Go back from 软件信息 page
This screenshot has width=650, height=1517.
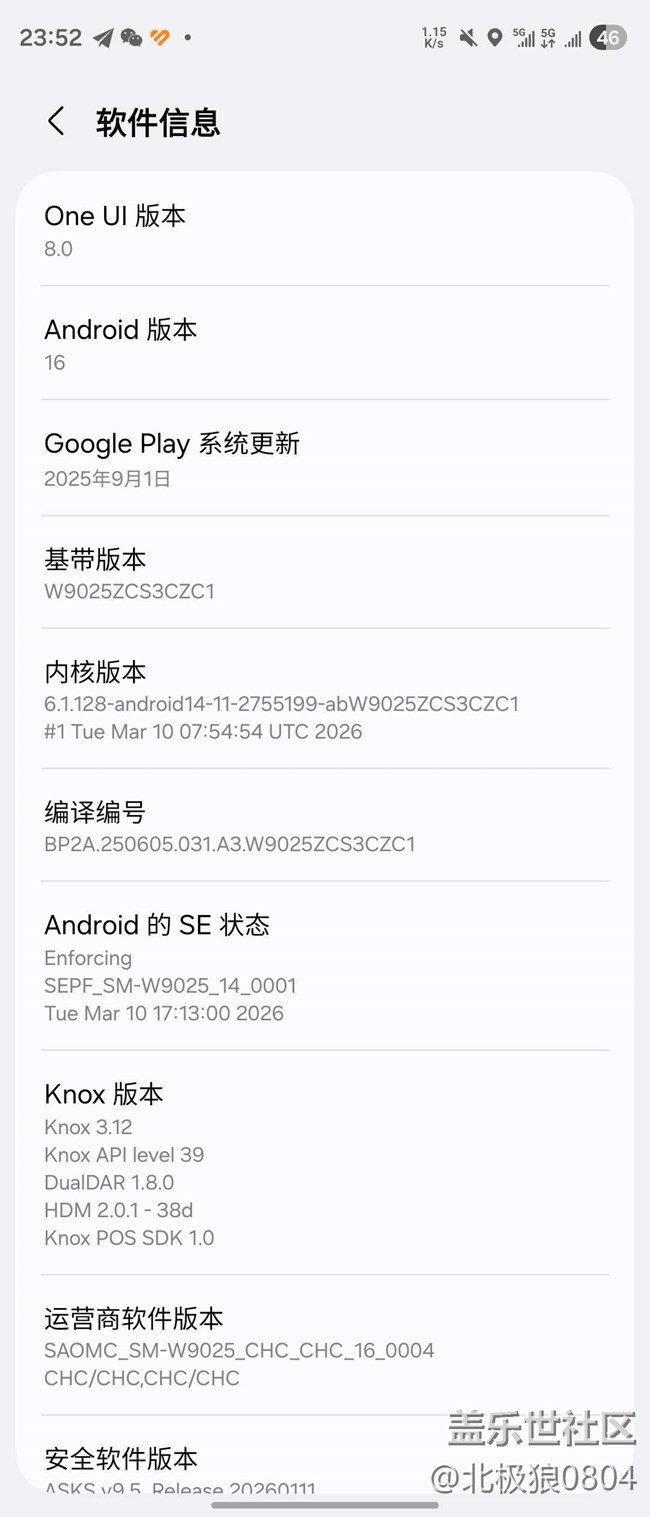[x=57, y=122]
